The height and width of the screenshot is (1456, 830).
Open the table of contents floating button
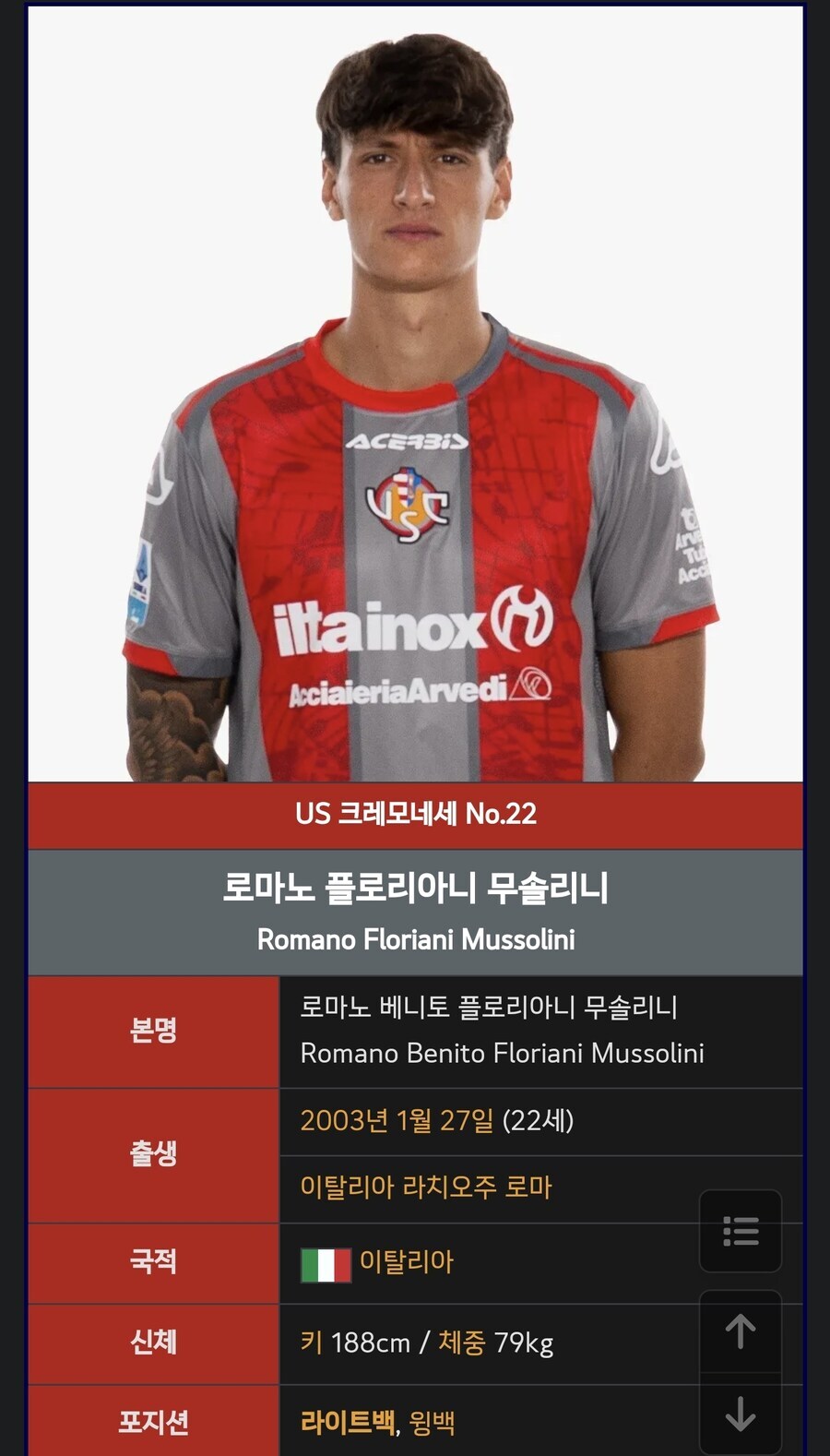point(741,1231)
